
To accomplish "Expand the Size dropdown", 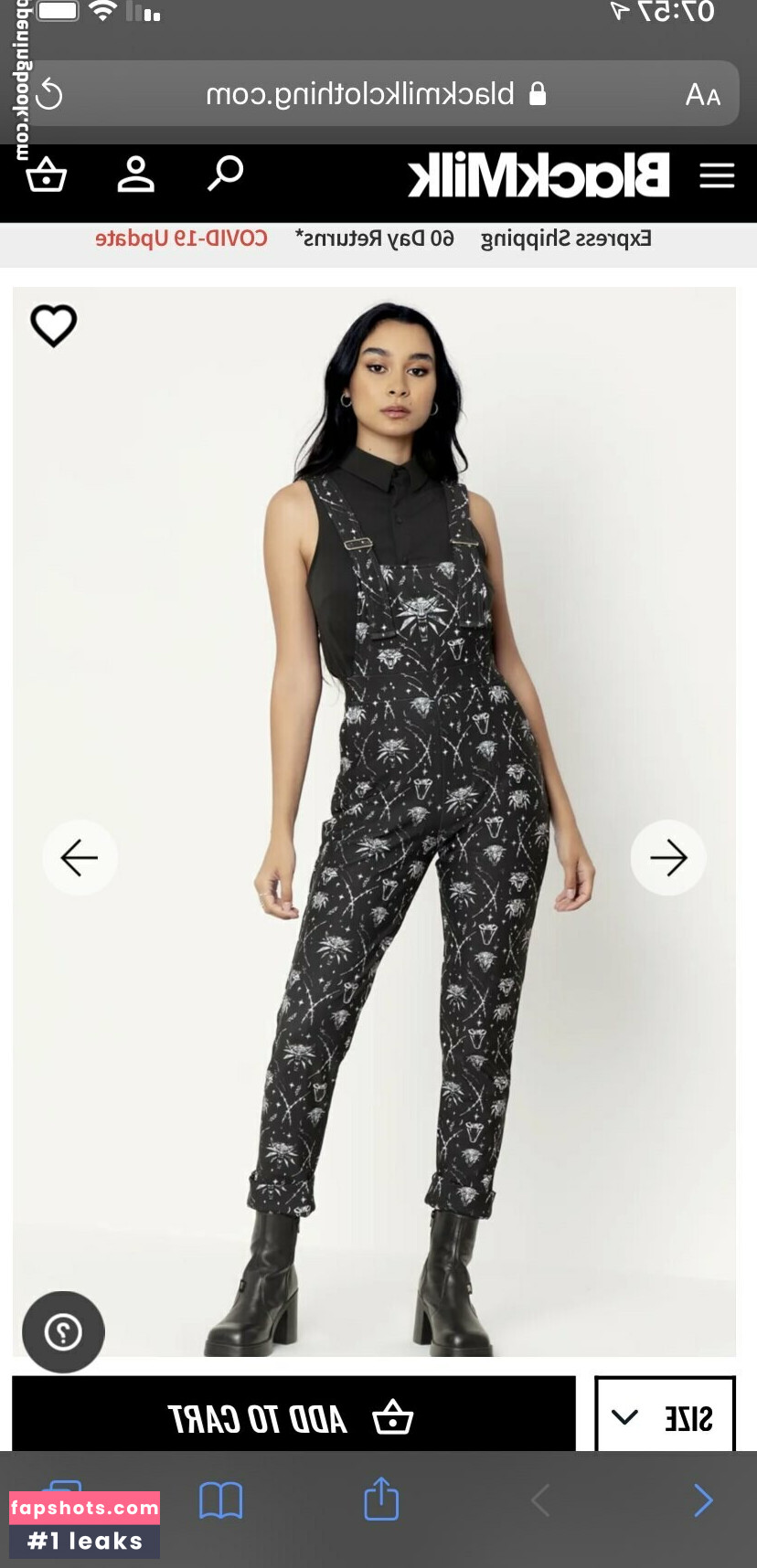I will pyautogui.click(x=665, y=1417).
